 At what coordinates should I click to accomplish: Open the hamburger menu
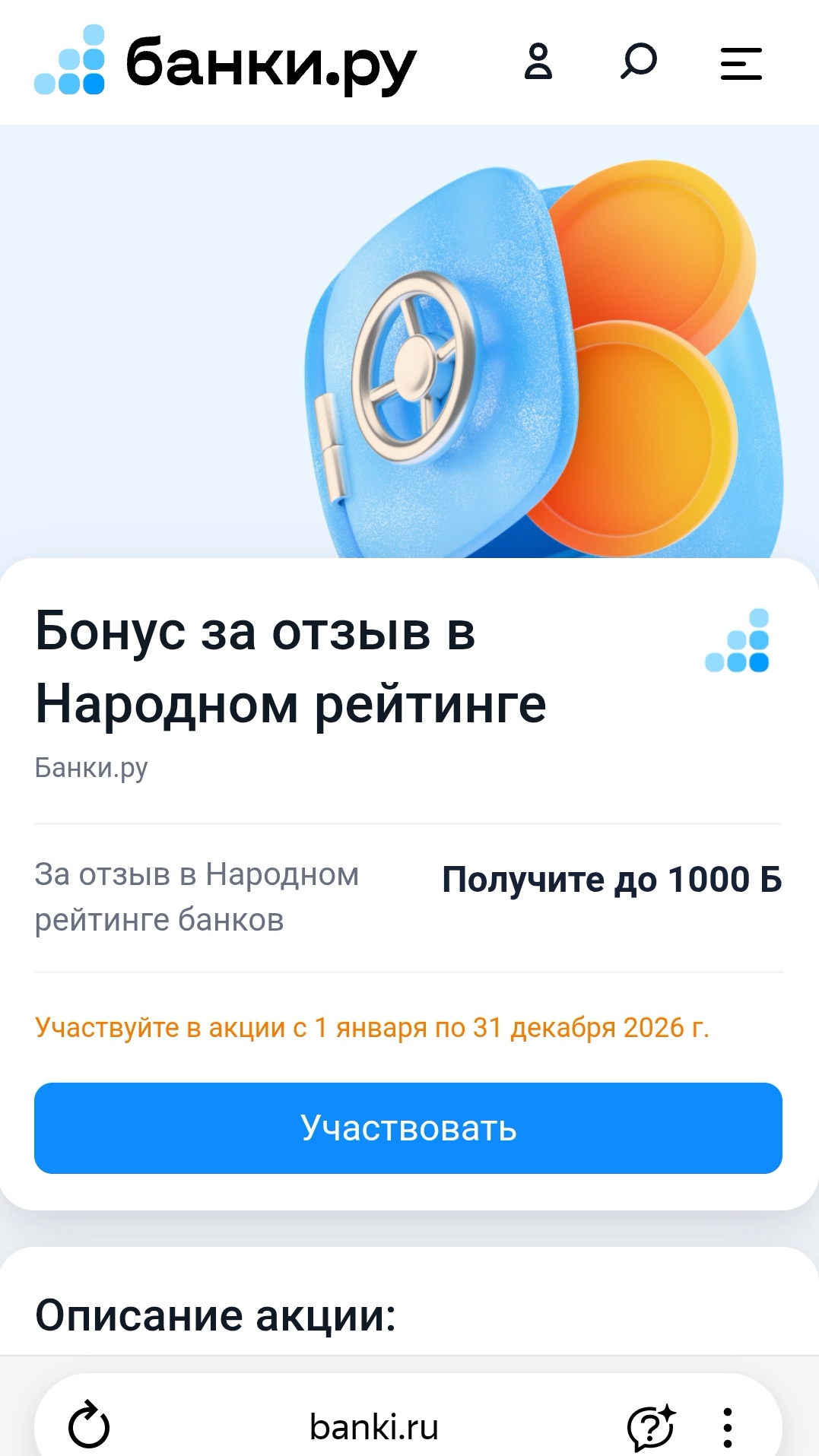tap(741, 62)
